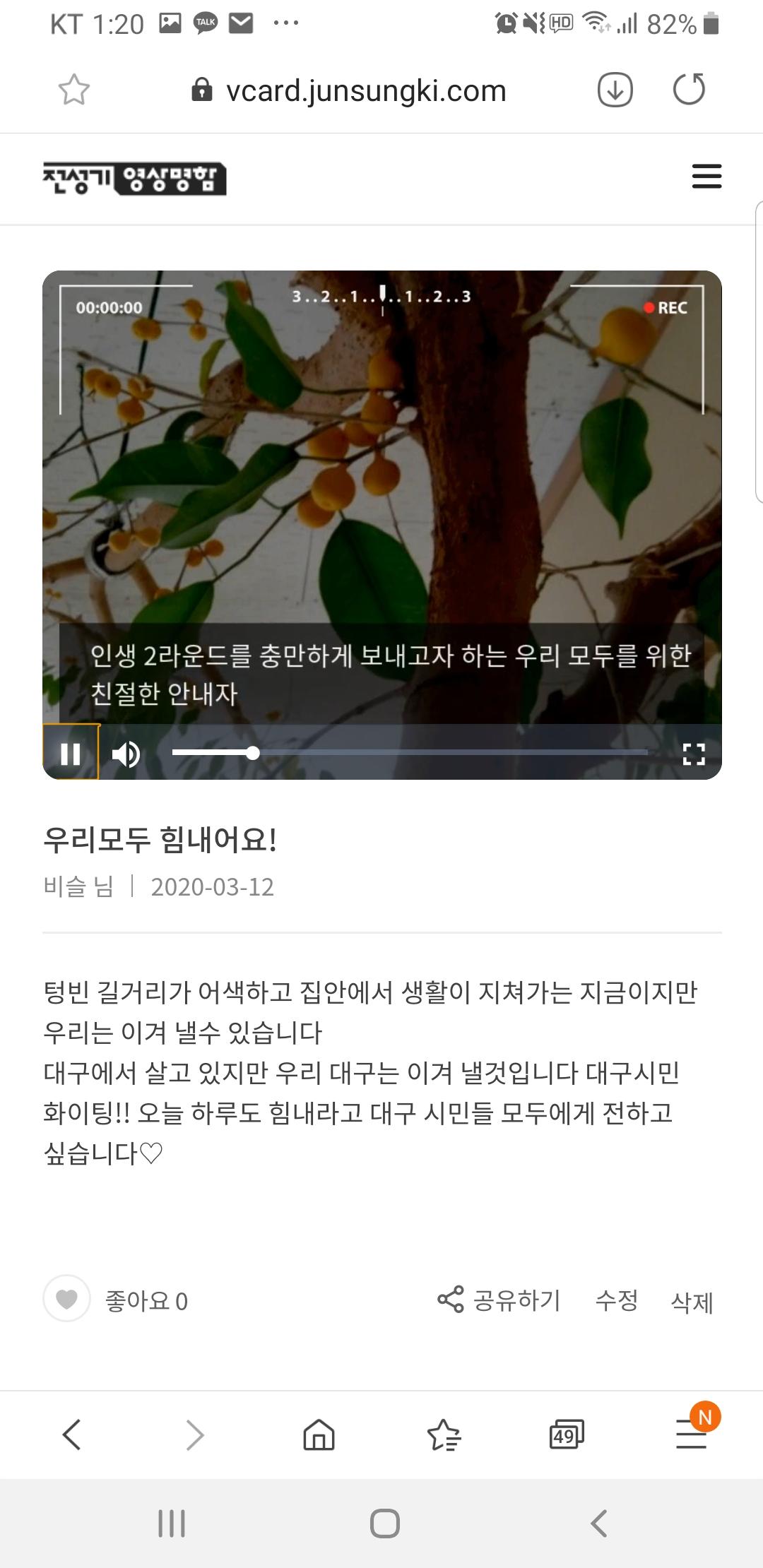Edit the post via 수정
763x1568 pixels.
click(617, 1300)
